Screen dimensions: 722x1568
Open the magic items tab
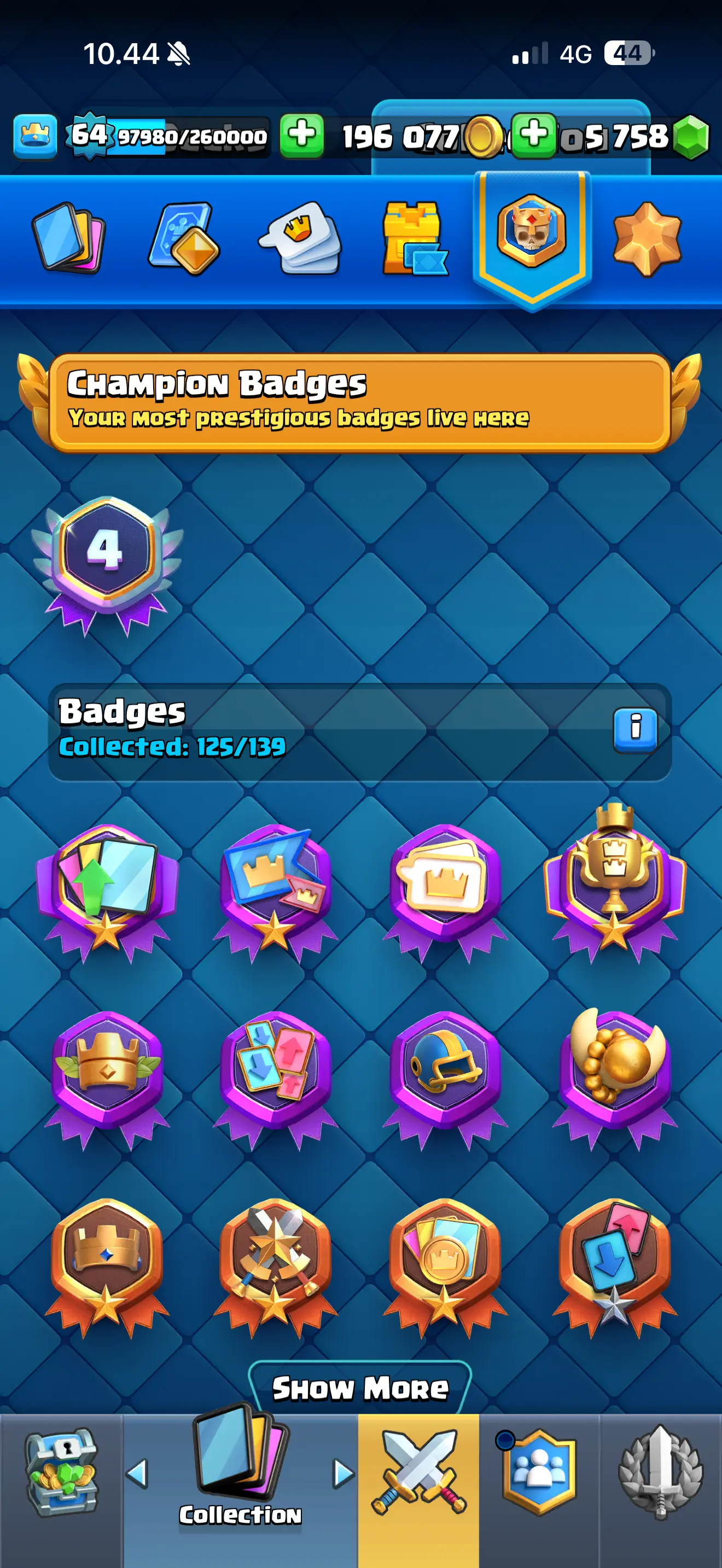point(184,237)
